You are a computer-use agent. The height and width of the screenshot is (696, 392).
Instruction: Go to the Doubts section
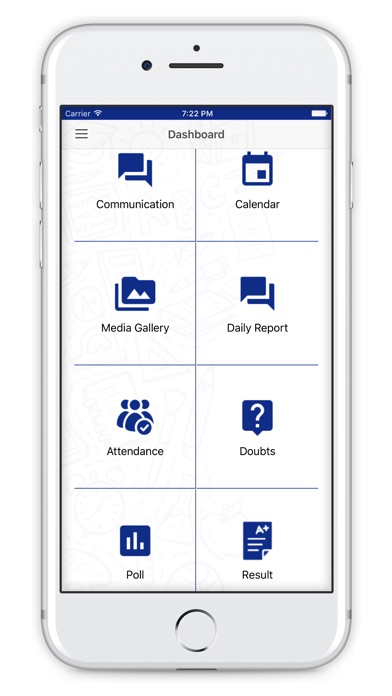257,428
